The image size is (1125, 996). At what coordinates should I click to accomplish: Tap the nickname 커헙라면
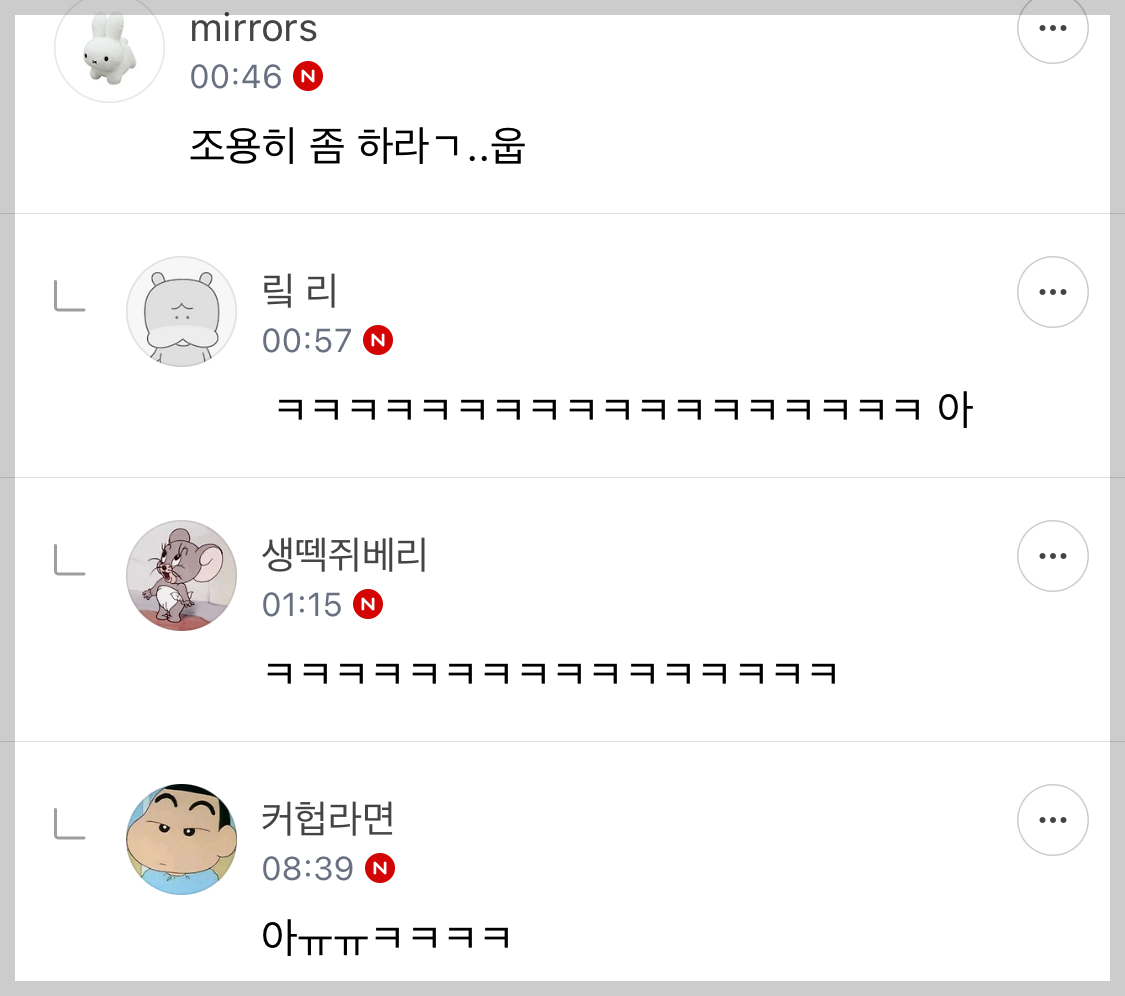click(328, 819)
